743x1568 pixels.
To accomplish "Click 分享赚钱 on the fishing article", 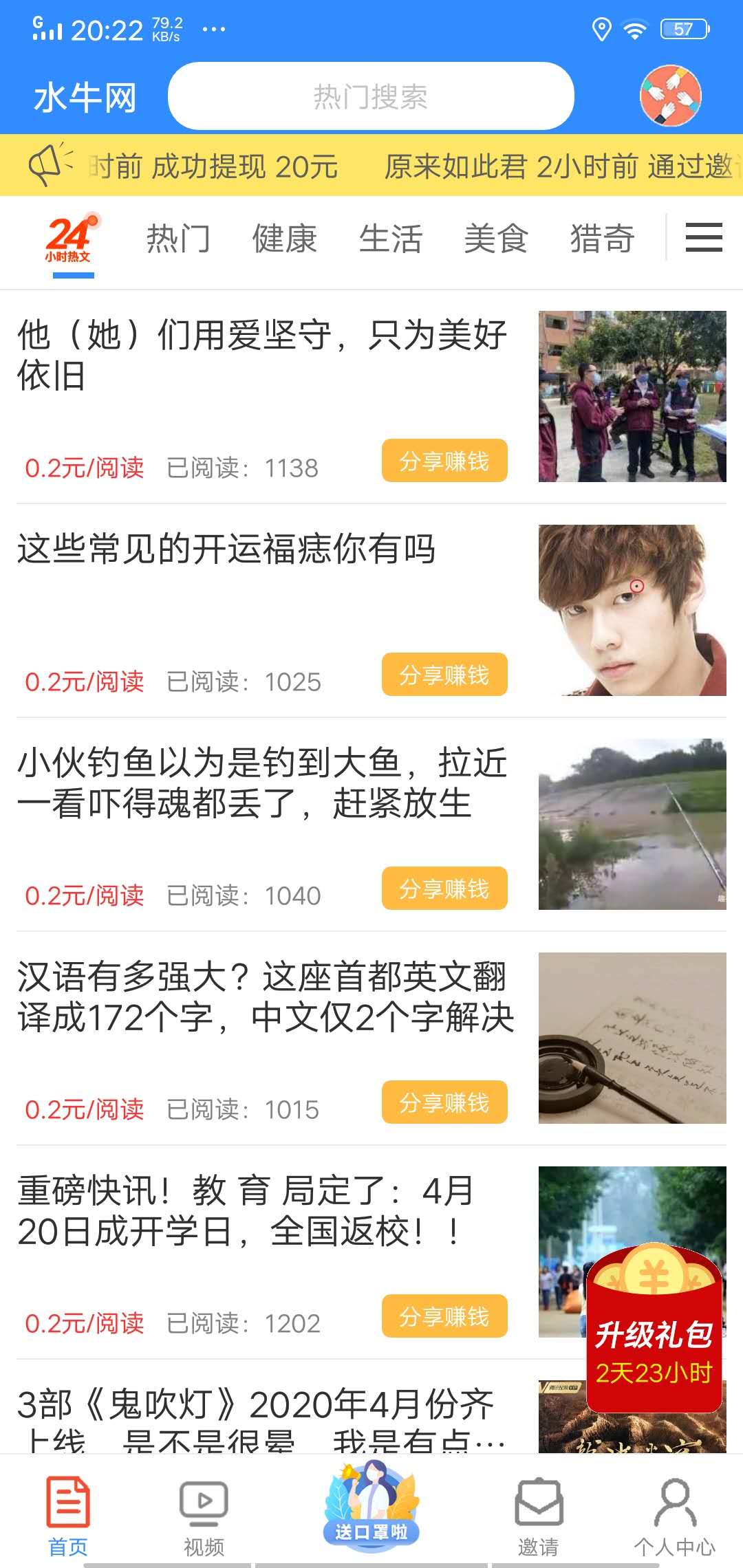I will point(444,889).
